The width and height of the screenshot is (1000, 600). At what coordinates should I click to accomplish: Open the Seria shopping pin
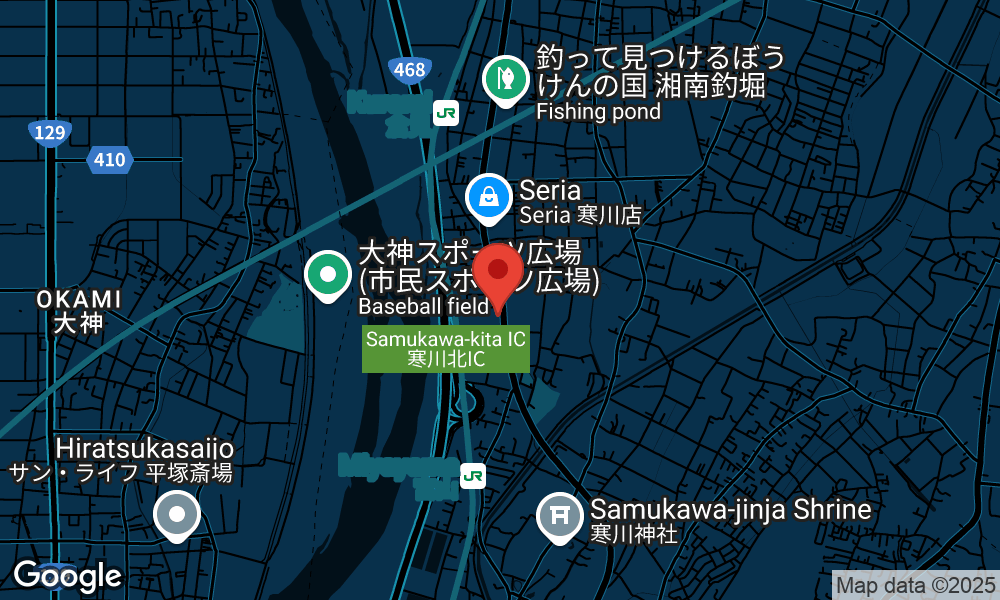tap(489, 197)
